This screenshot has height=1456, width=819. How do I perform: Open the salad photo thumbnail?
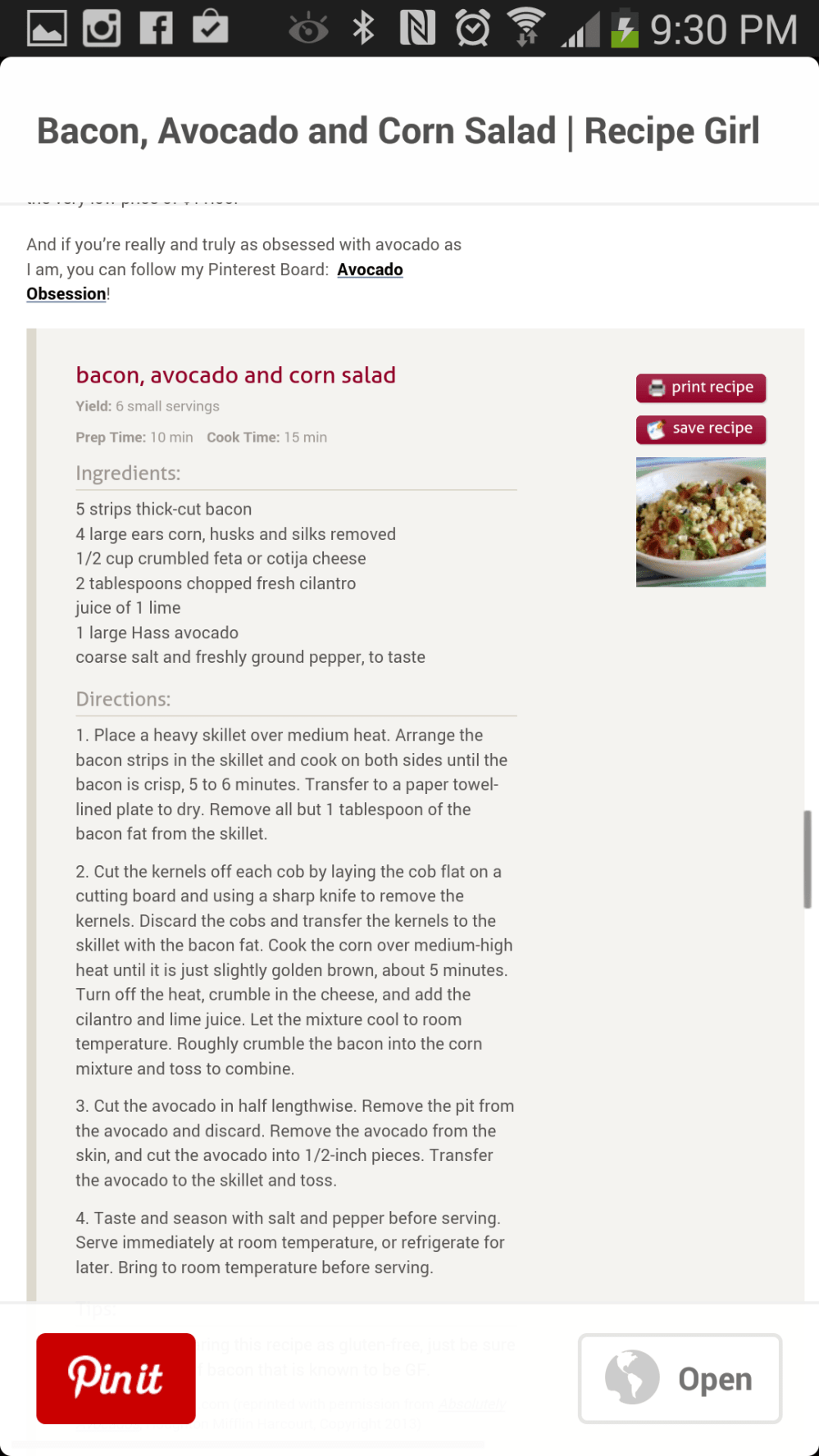(x=701, y=522)
